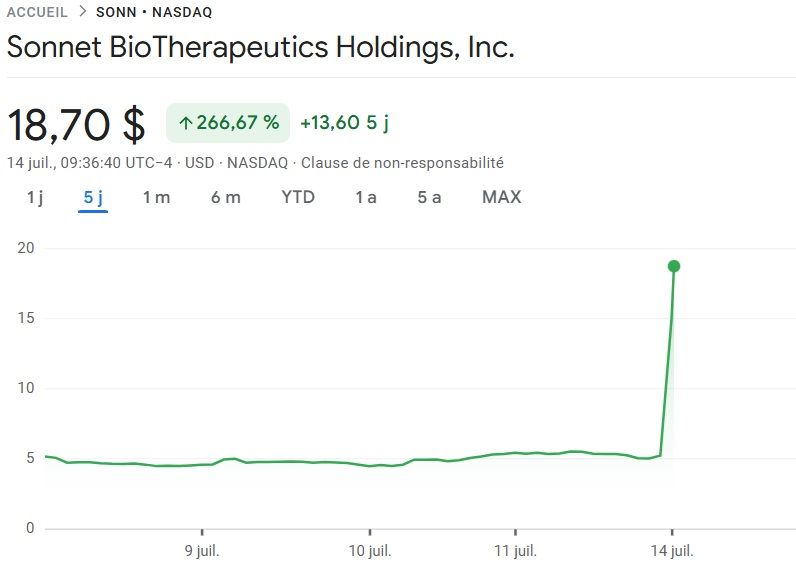Open Clause de non-responsabilité
The height and width of the screenshot is (578, 796).
402,162
